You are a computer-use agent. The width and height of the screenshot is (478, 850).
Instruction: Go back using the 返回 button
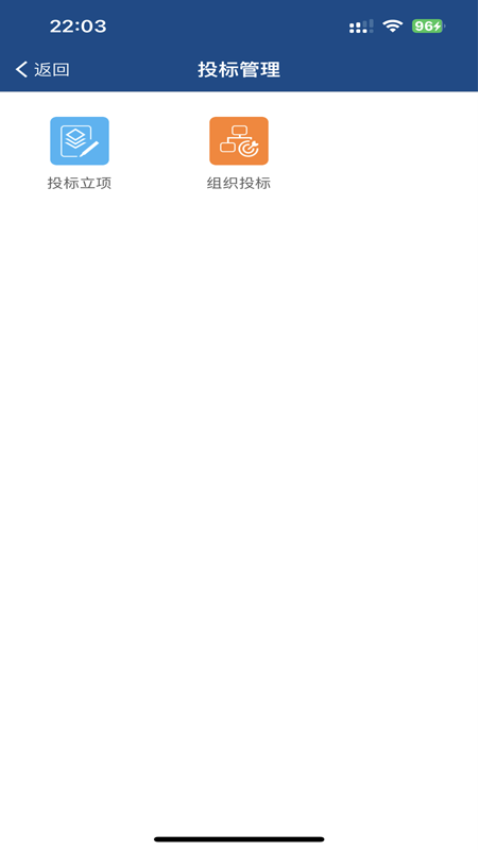click(x=43, y=69)
